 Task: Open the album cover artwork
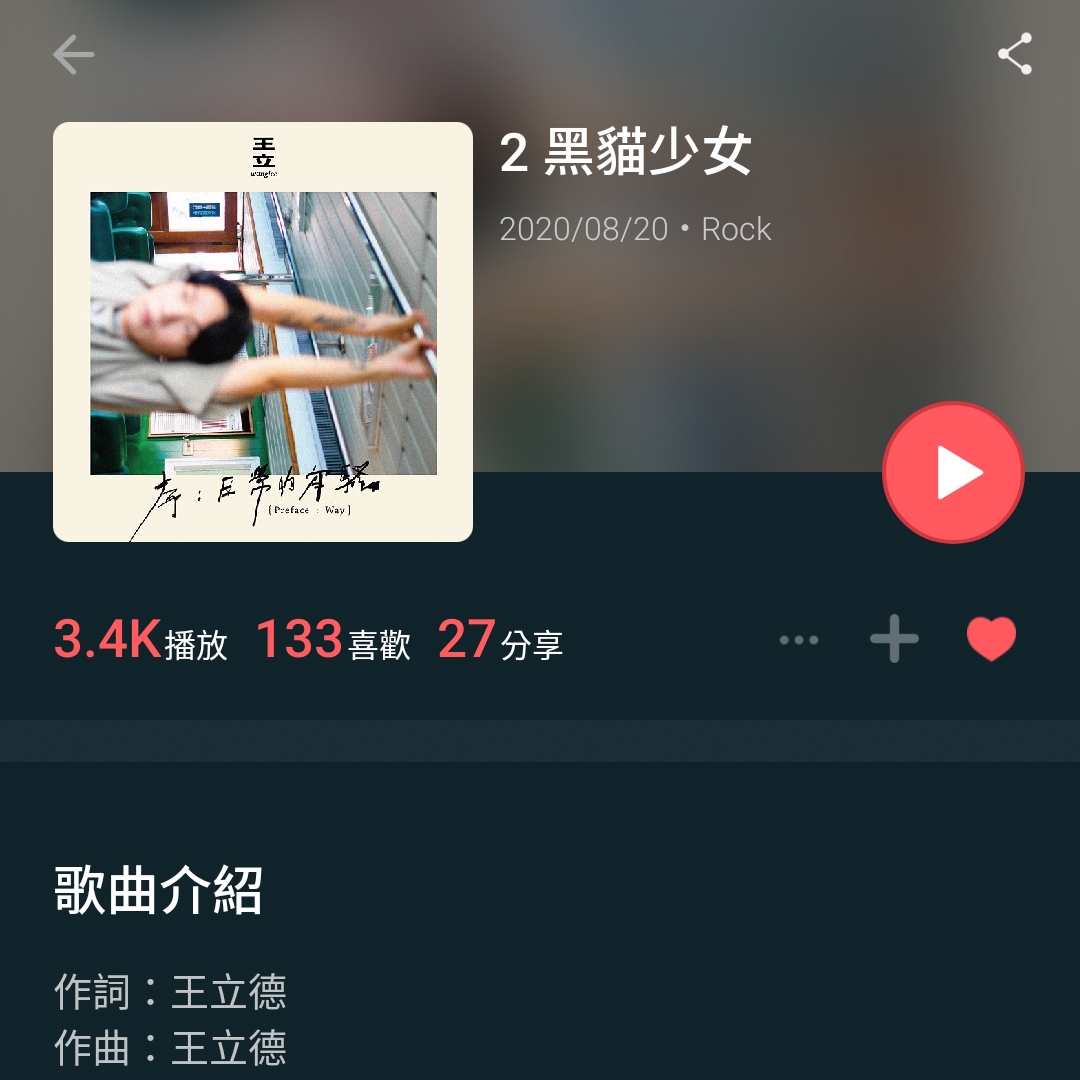263,332
